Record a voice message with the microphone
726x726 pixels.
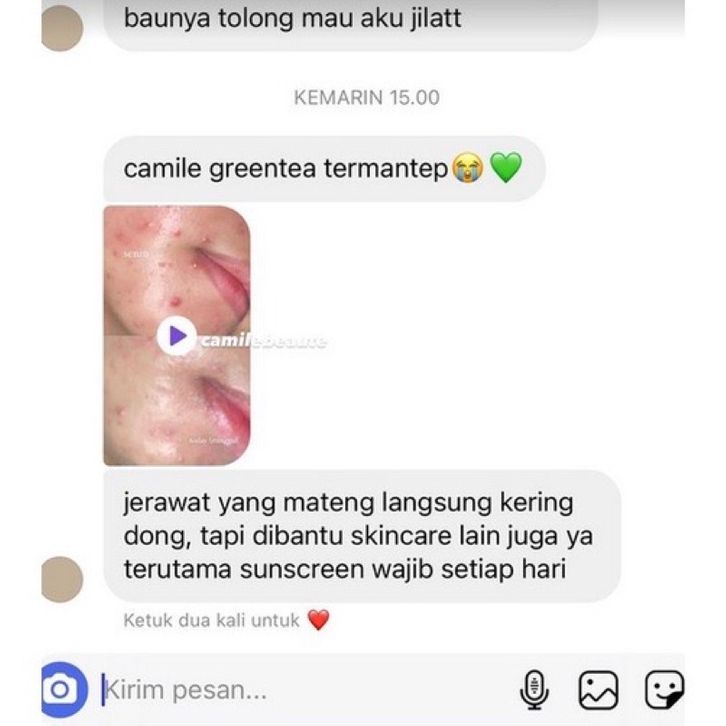pos(535,689)
